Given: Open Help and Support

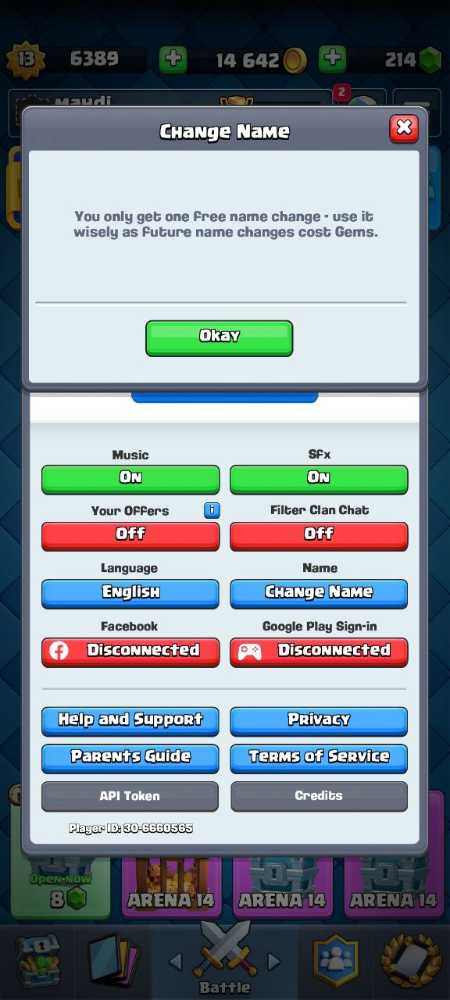Looking at the screenshot, I should tap(131, 721).
